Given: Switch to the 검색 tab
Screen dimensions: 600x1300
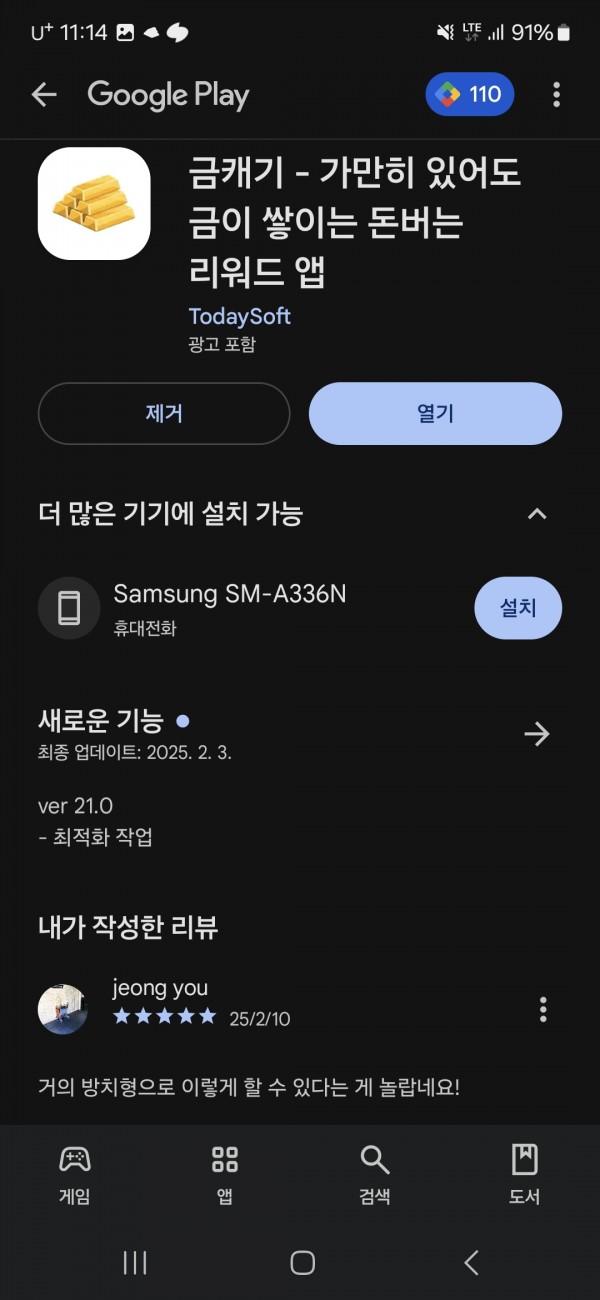Looking at the screenshot, I should pos(375,1175).
